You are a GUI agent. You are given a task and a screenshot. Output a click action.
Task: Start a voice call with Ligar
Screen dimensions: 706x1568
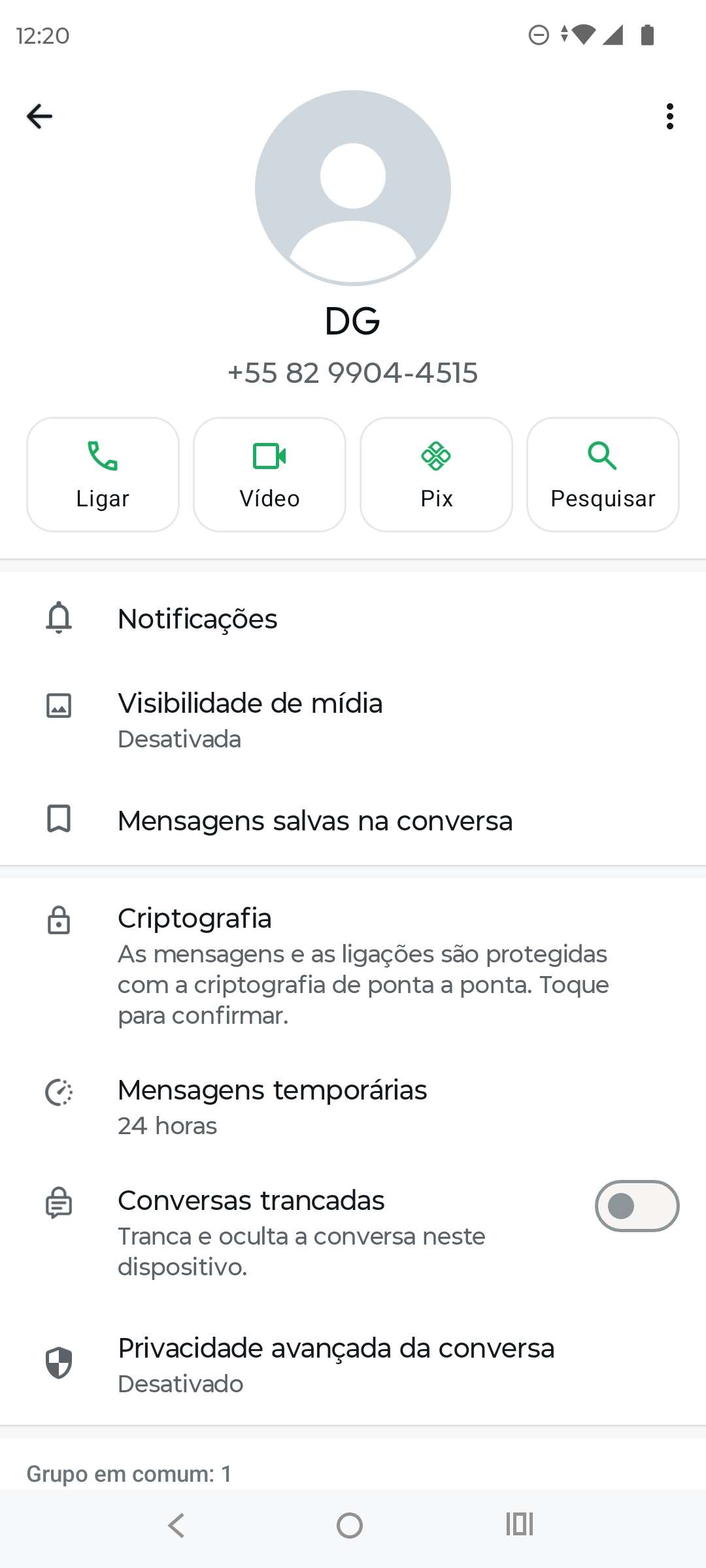[x=103, y=474]
